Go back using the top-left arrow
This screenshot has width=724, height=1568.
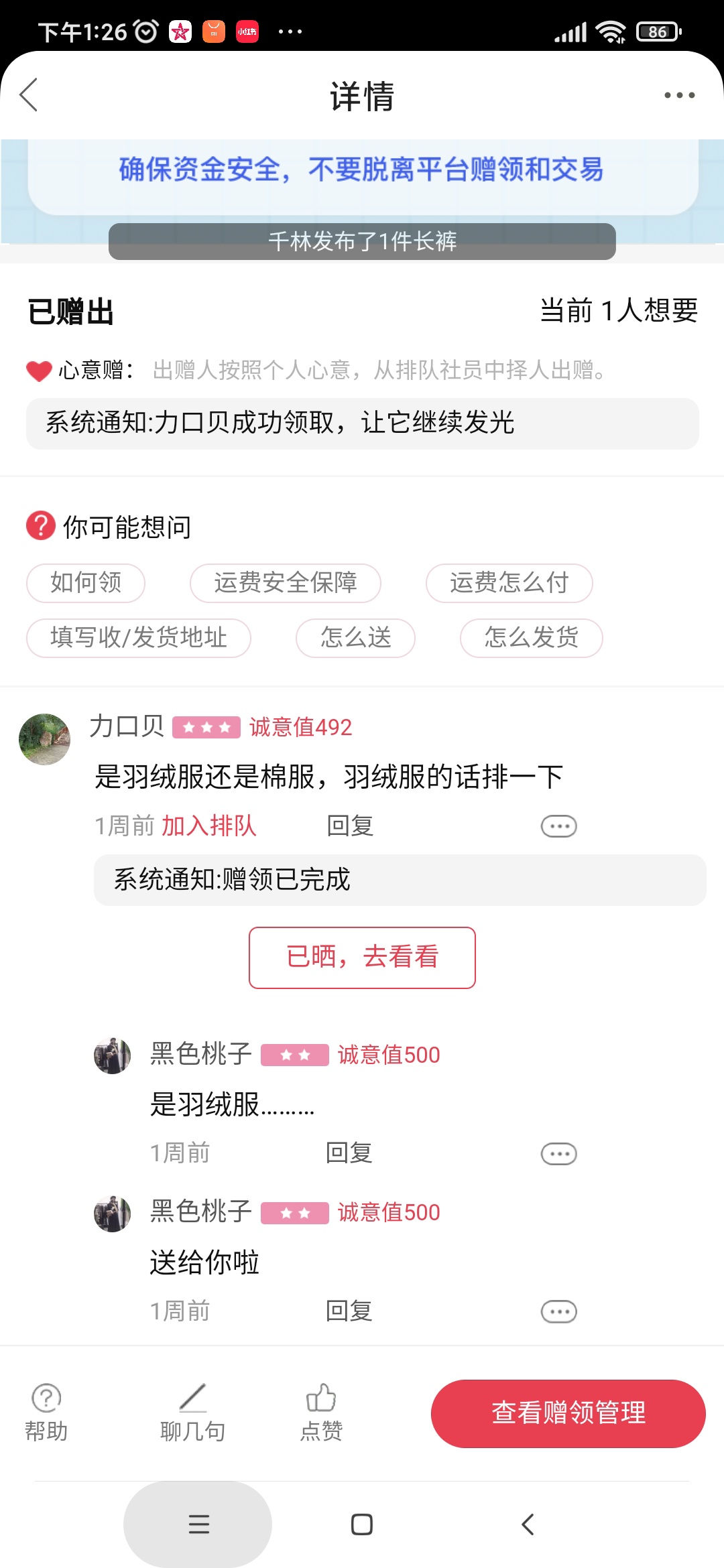tap(29, 95)
